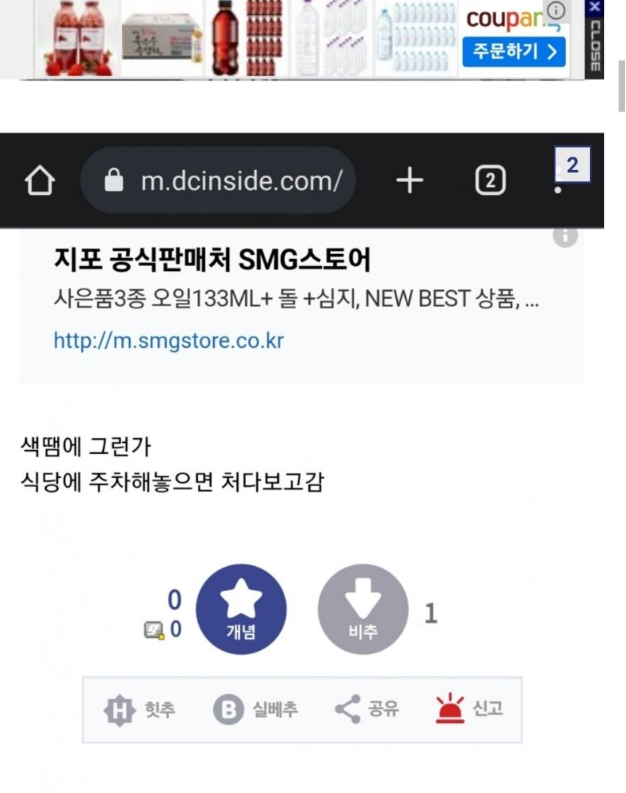The height and width of the screenshot is (793, 626).
Task: Downvote the post with 비추 button
Action: coord(362,610)
